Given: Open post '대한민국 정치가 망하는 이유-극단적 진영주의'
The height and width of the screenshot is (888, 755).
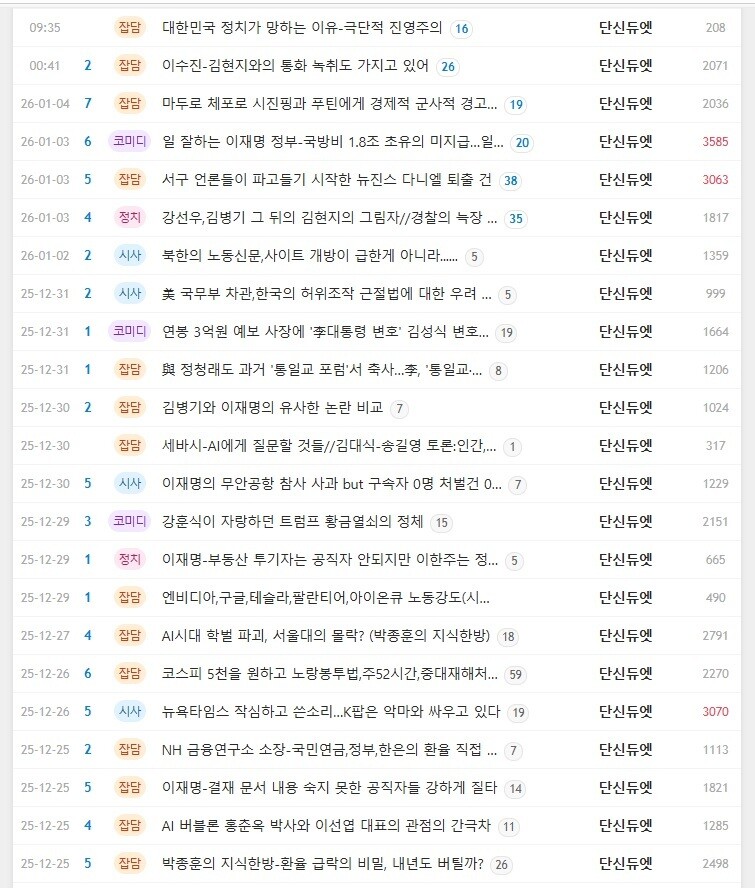Looking at the screenshot, I should coord(302,27).
